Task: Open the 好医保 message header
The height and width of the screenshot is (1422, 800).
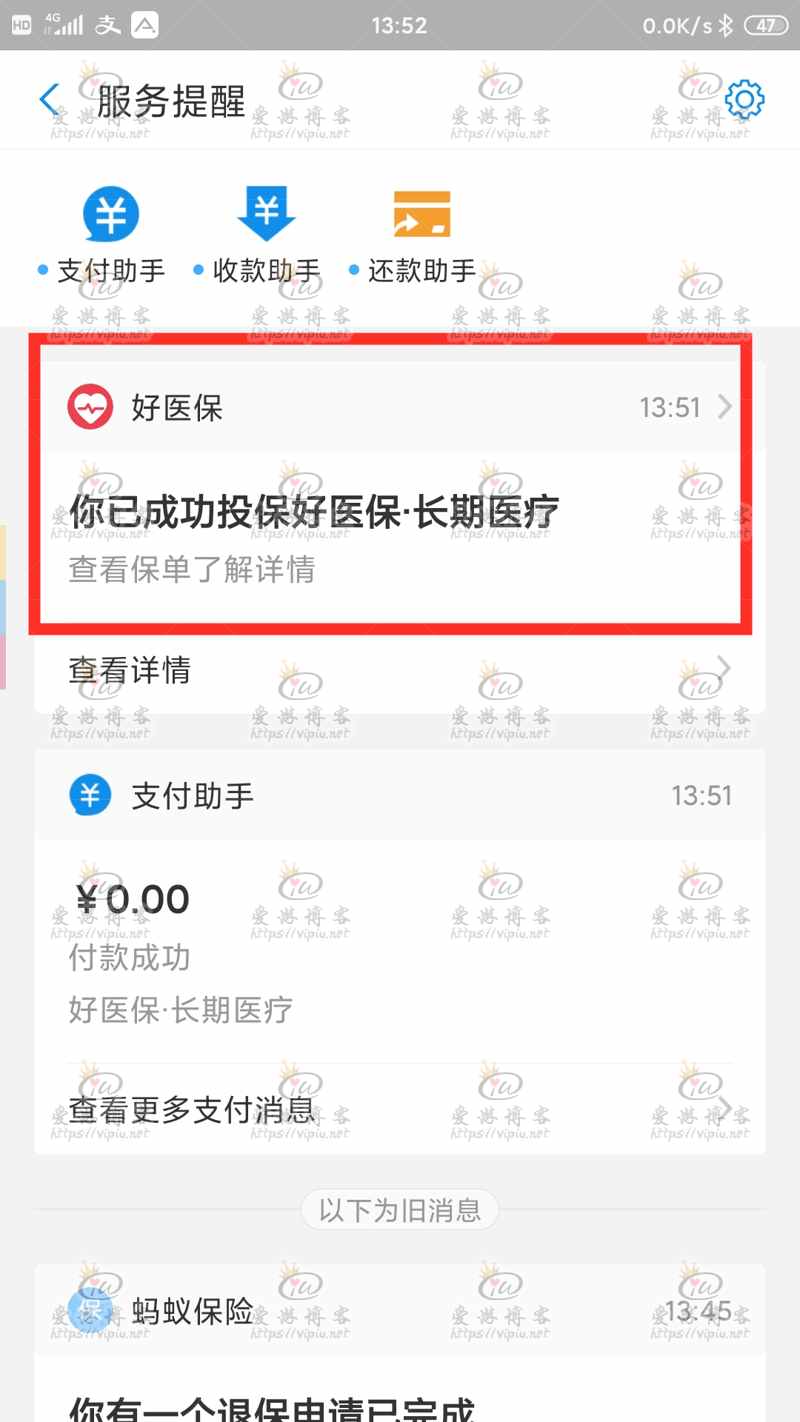Action: tap(400, 407)
